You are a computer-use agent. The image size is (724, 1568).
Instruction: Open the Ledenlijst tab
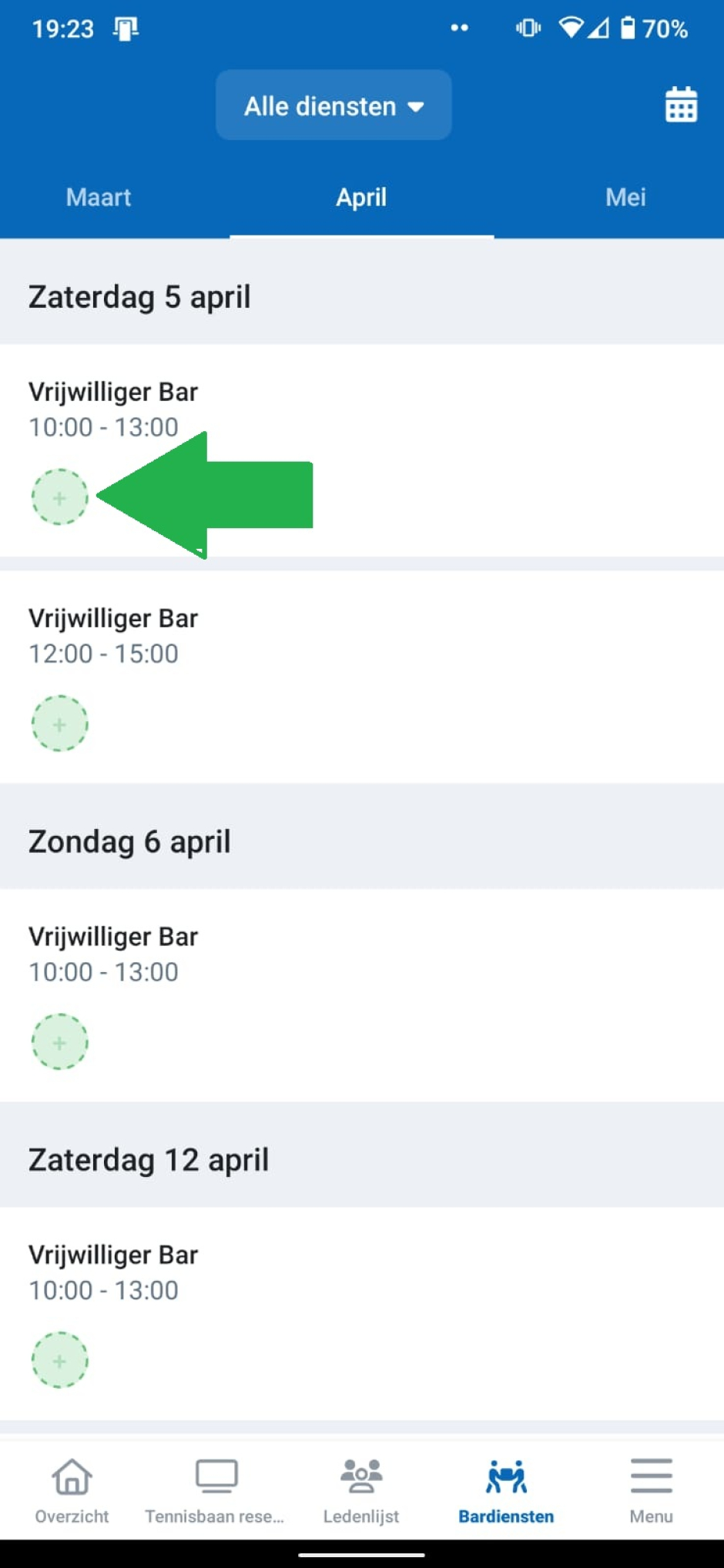(x=361, y=1491)
